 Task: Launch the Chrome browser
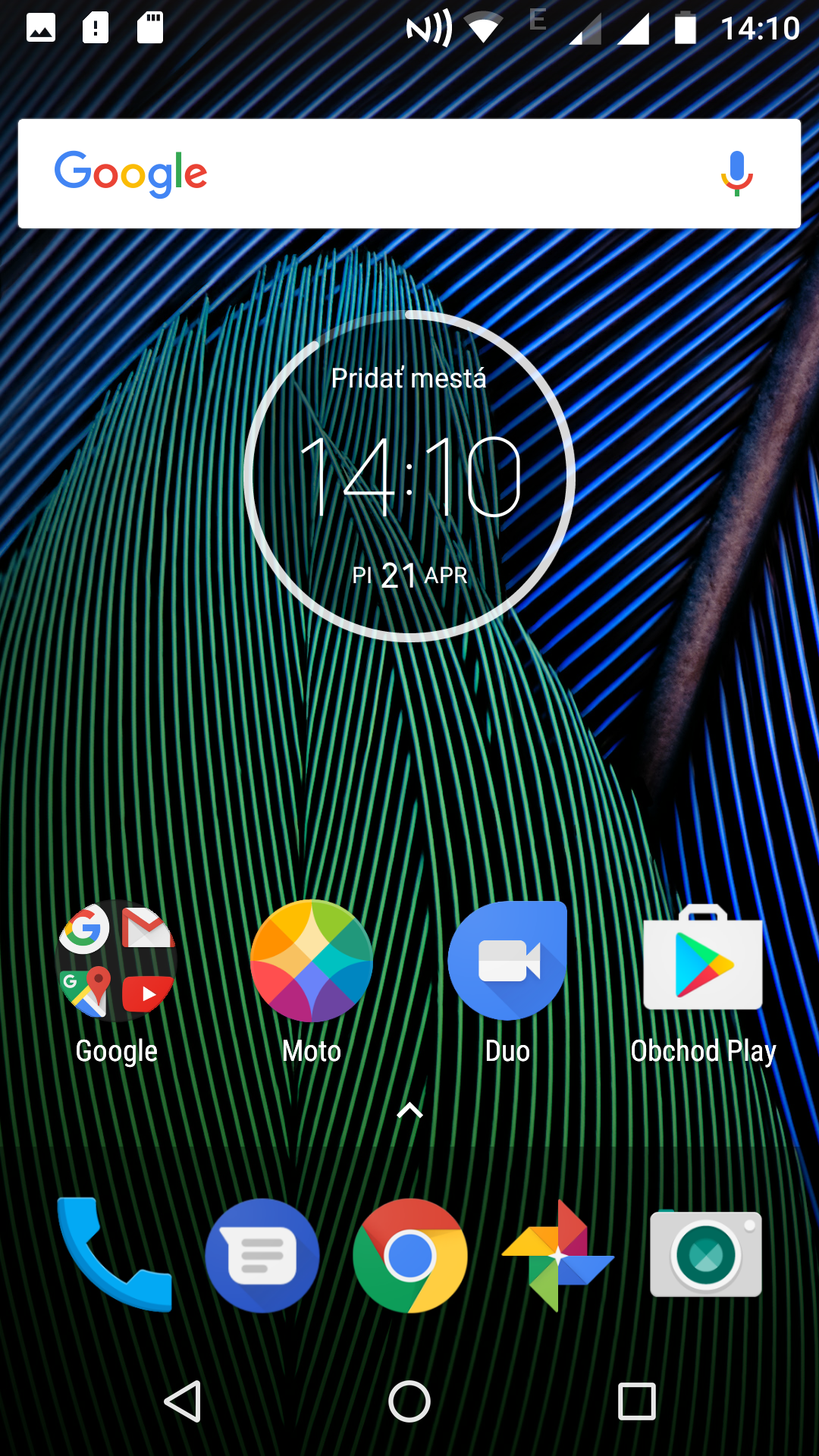pyautogui.click(x=409, y=1256)
